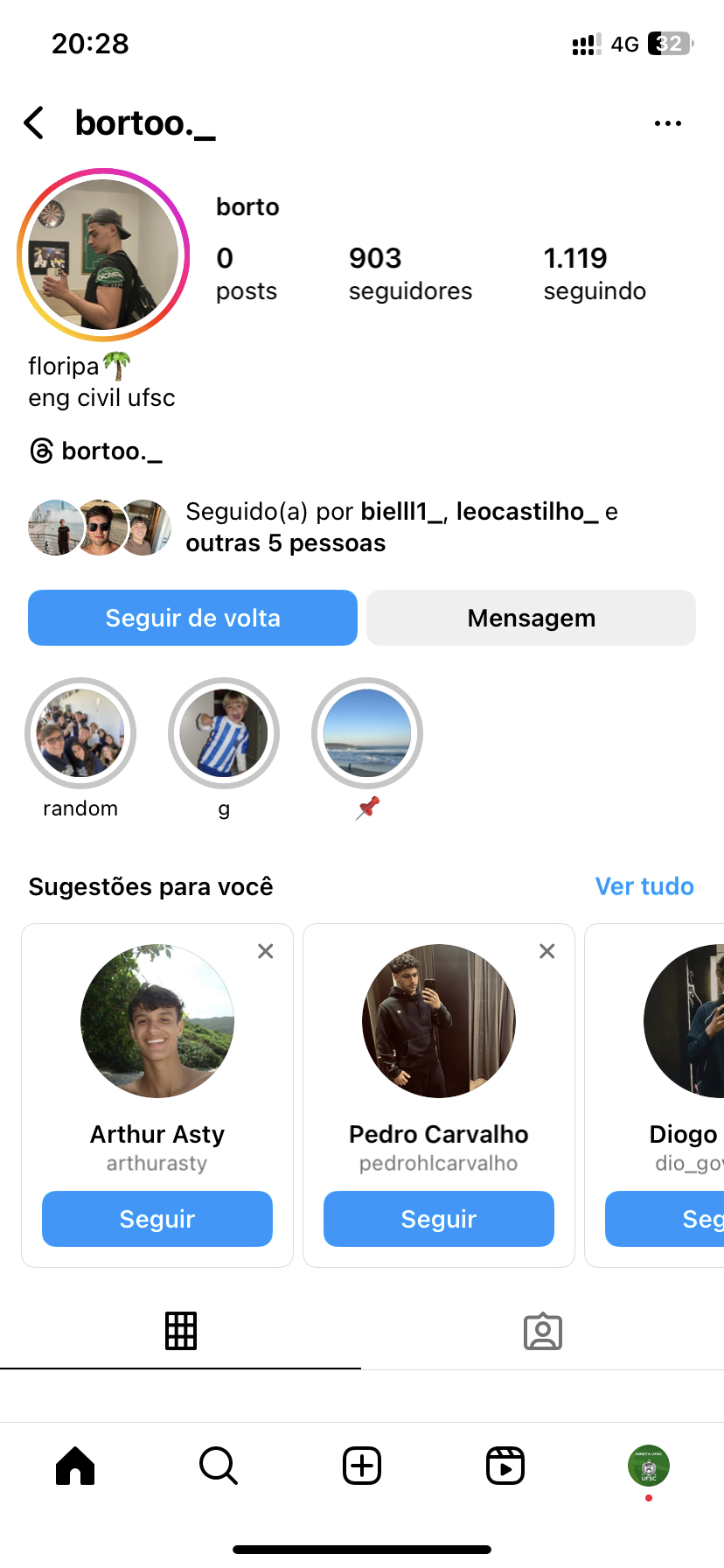Dismiss the Arthur Asty suggestion

click(x=266, y=951)
